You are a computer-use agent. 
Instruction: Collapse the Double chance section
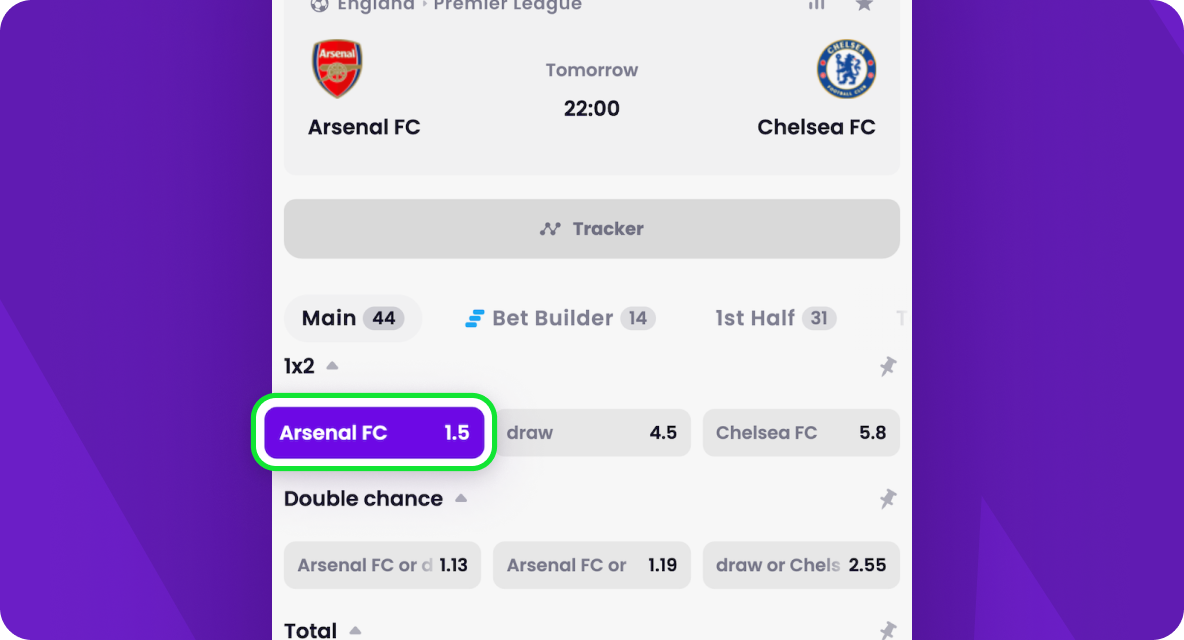point(460,498)
